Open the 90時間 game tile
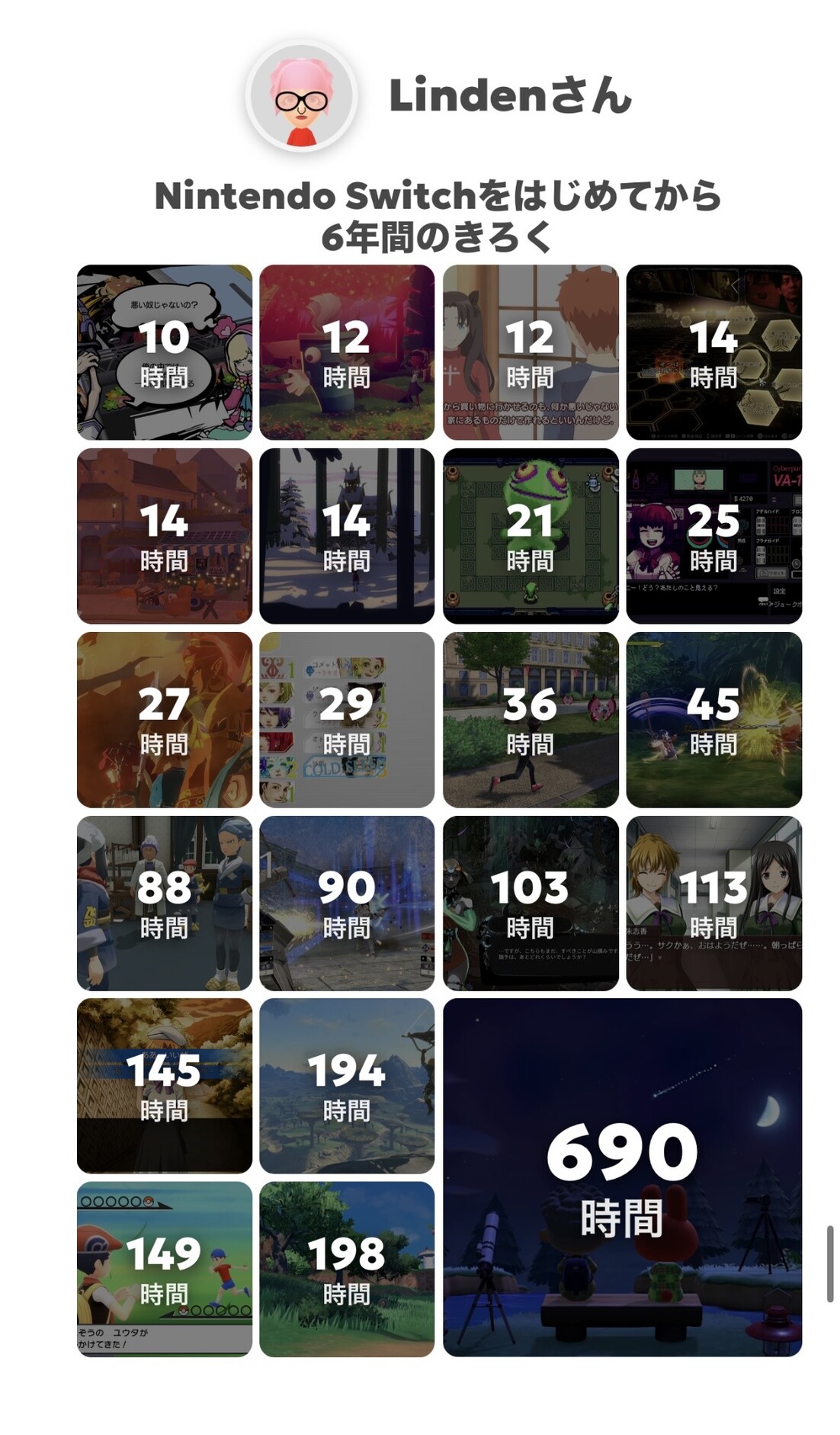The height and width of the screenshot is (1435, 840). tap(347, 903)
